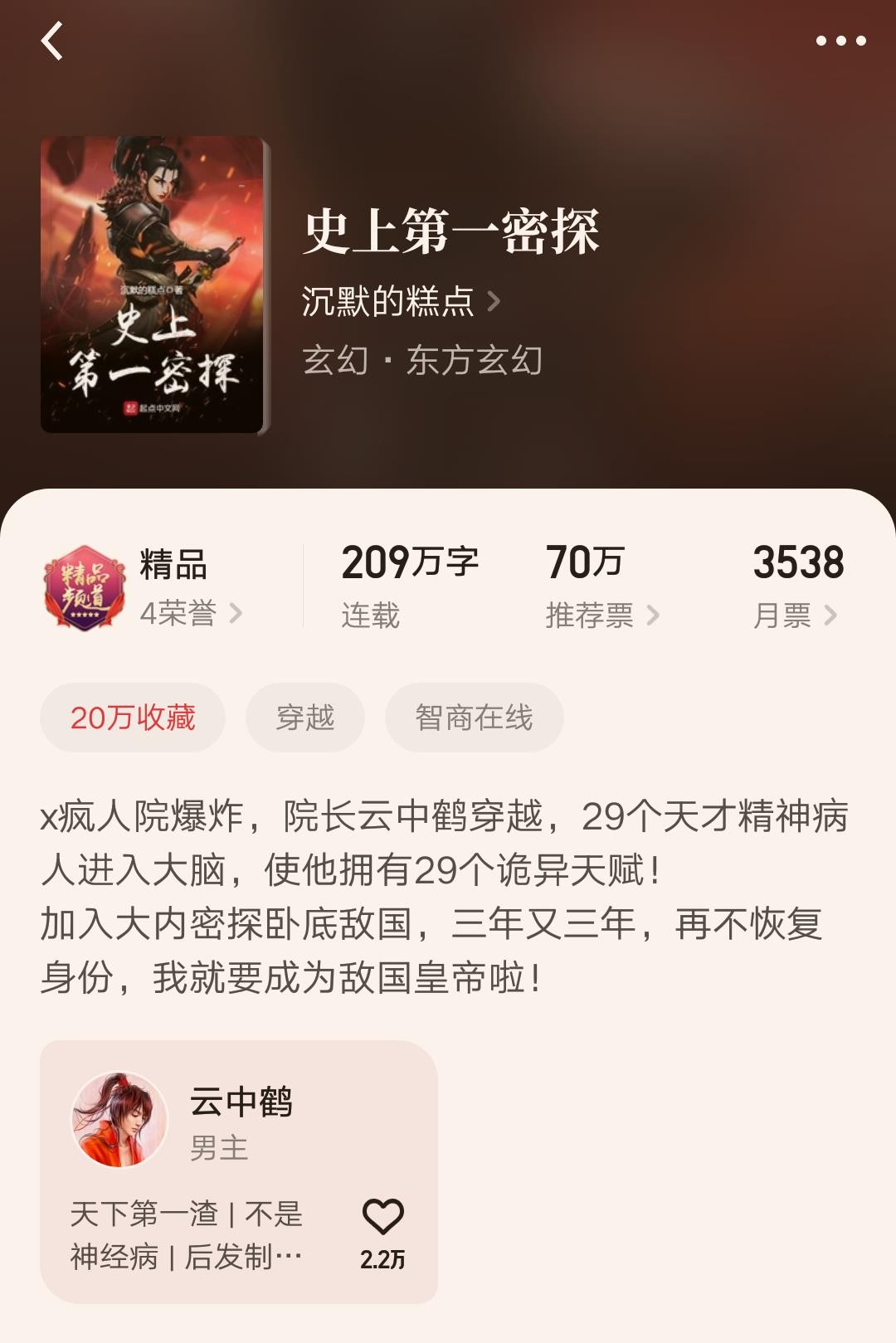The image size is (896, 1343).
Task: Select the 20万收藏 chip
Action: [x=133, y=718]
